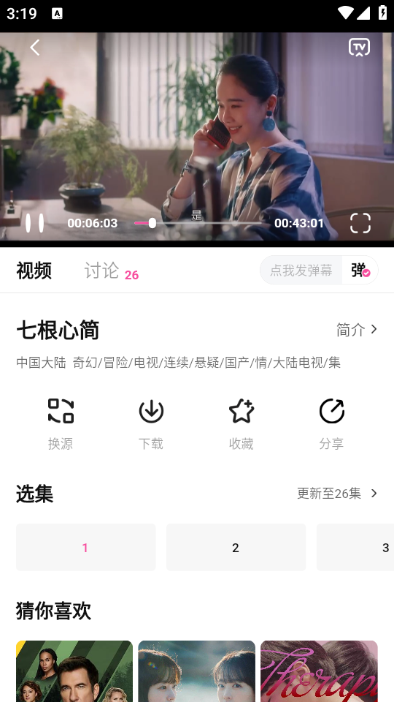Download this episode via 下载
This screenshot has height=702, width=394.
coord(151,424)
